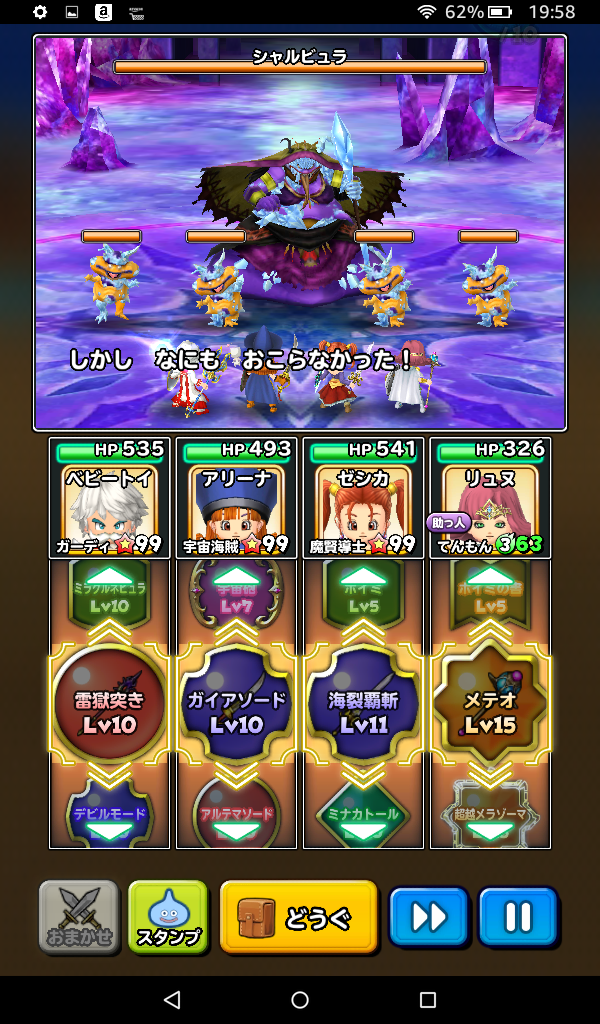Viewport: 600px width, 1024px height.
Task: Go back with the system back button
Action: 172,1000
